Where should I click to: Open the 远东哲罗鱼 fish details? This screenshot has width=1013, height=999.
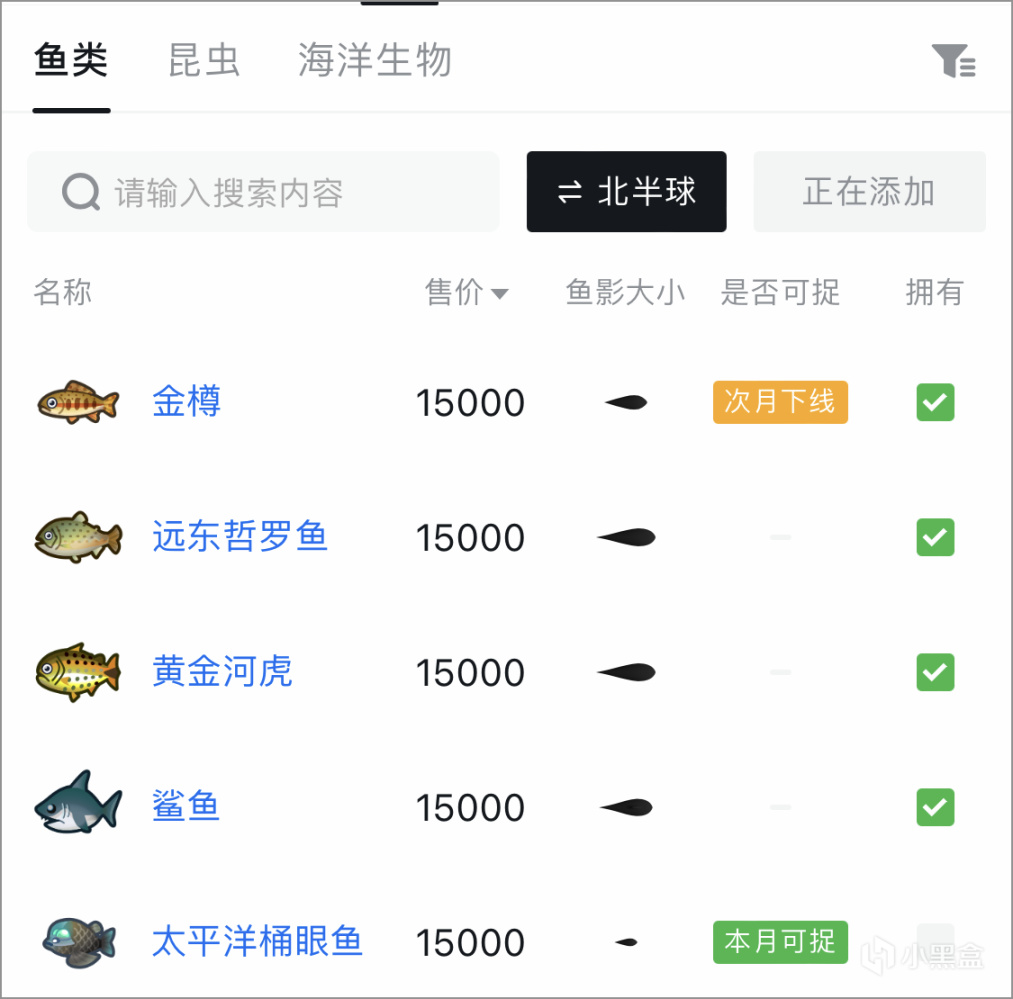pos(240,537)
